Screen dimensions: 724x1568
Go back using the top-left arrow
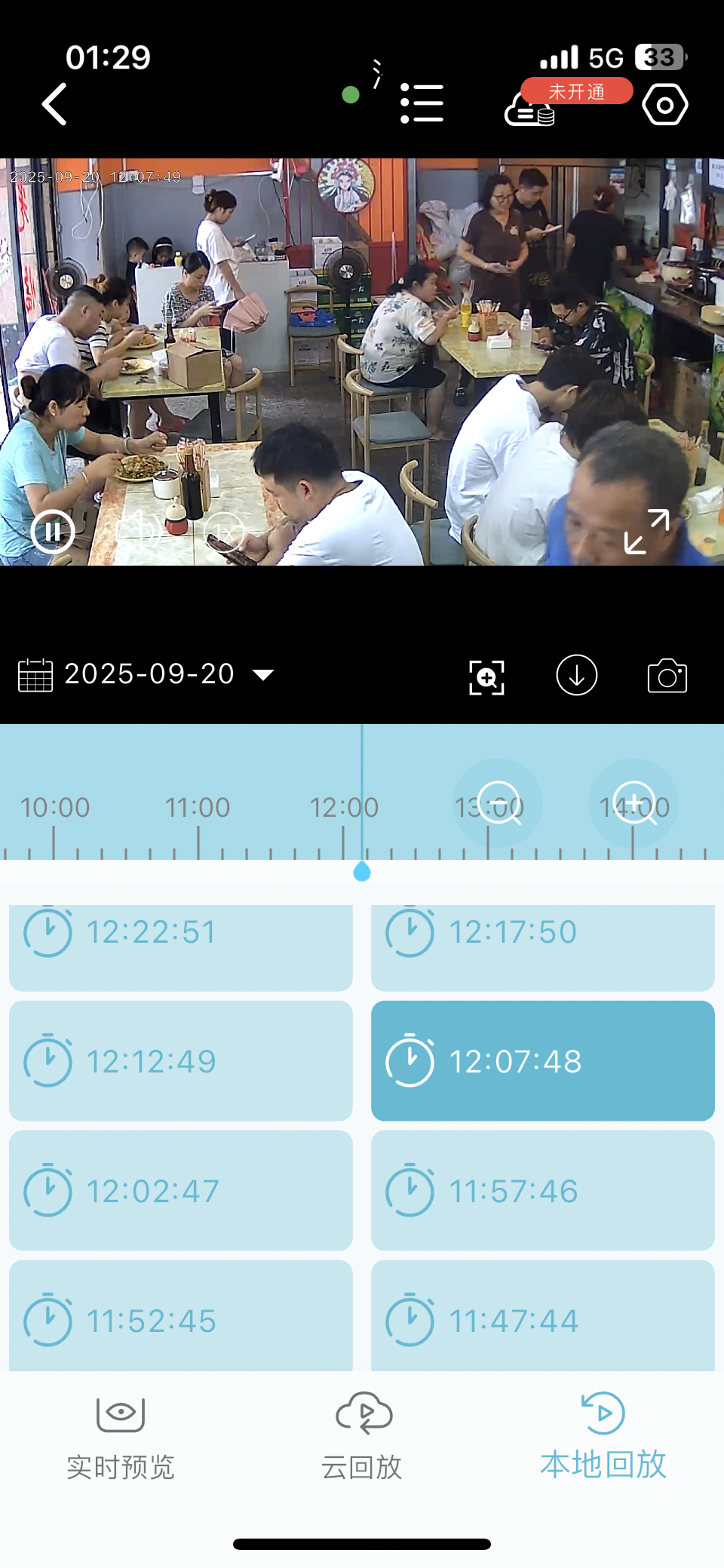pos(54,104)
